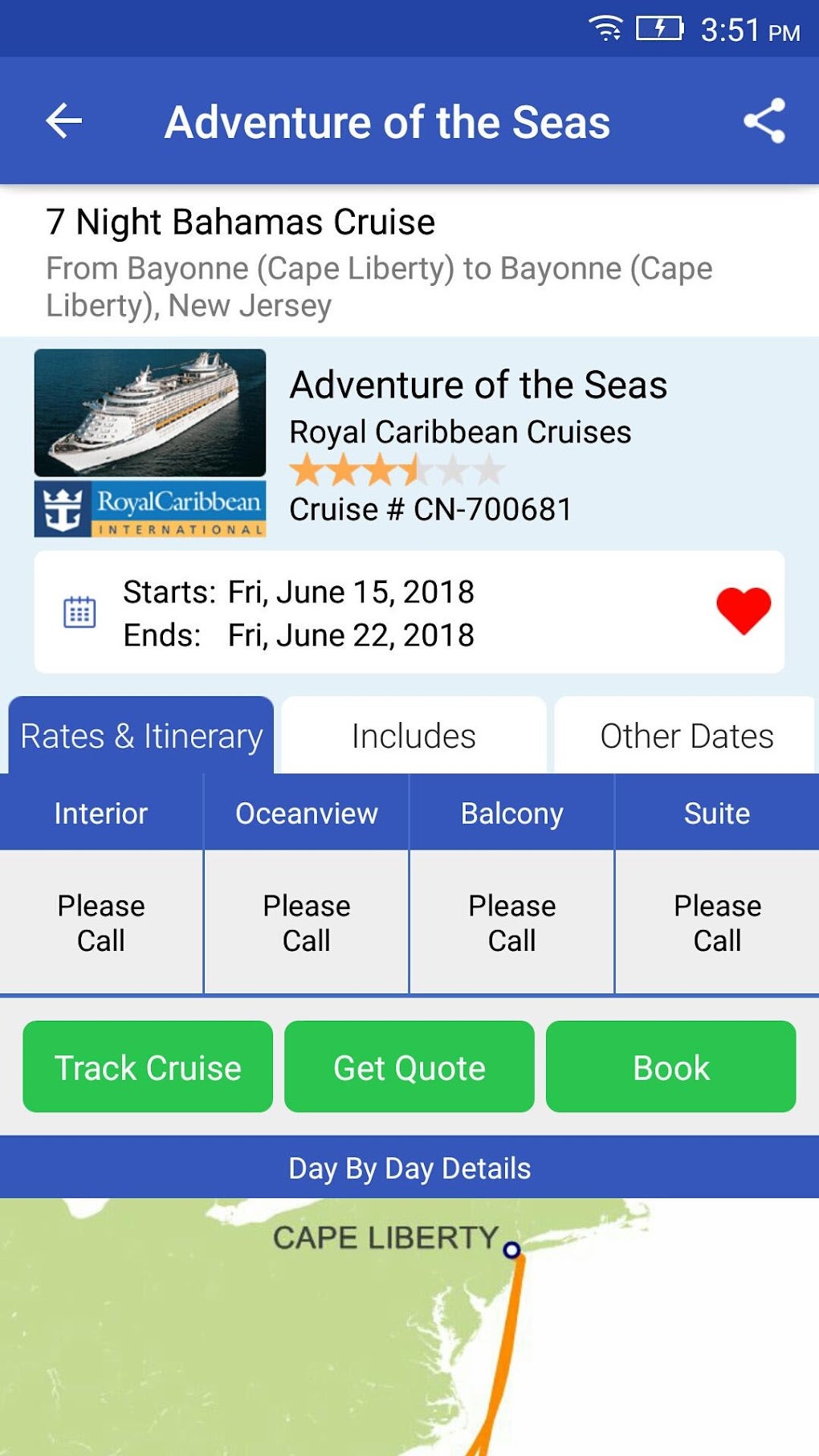819x1456 pixels.
Task: Tap the Get Quote button
Action: tap(409, 1067)
